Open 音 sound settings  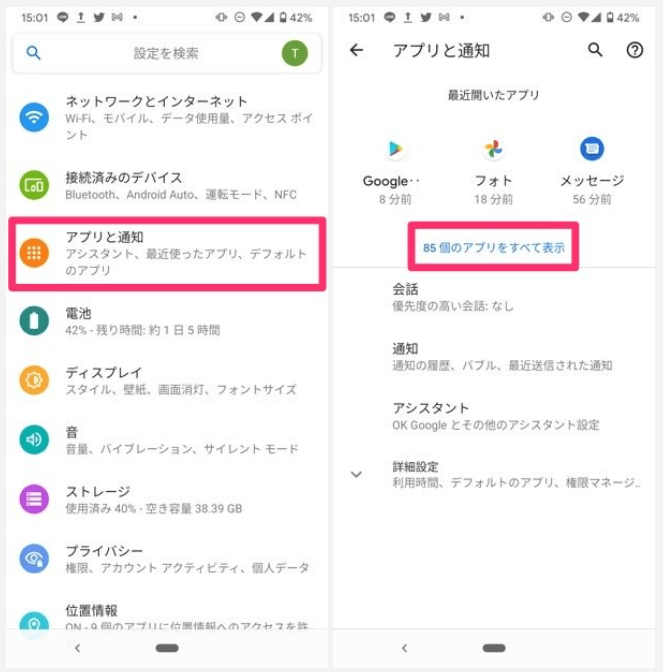(167, 440)
